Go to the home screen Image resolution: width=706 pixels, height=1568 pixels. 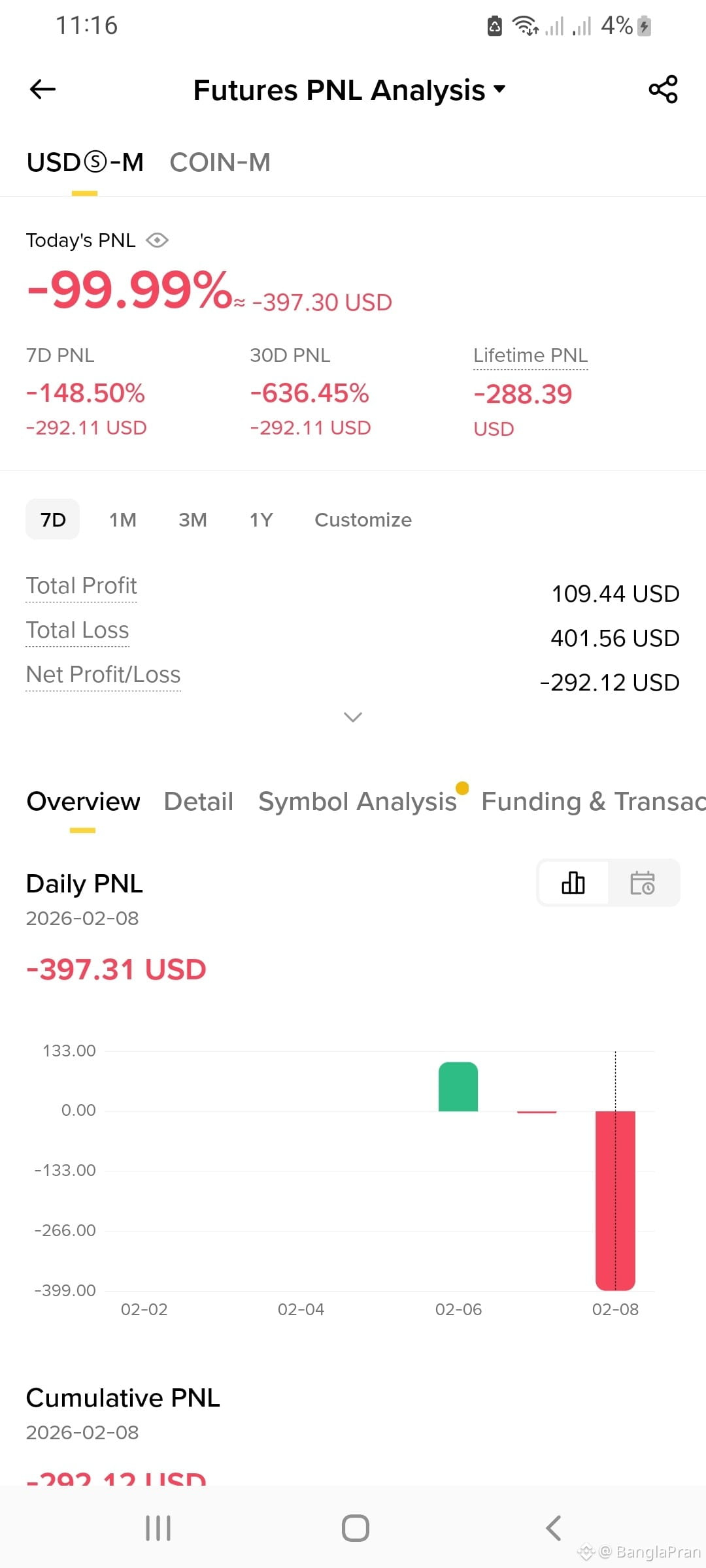[356, 1528]
